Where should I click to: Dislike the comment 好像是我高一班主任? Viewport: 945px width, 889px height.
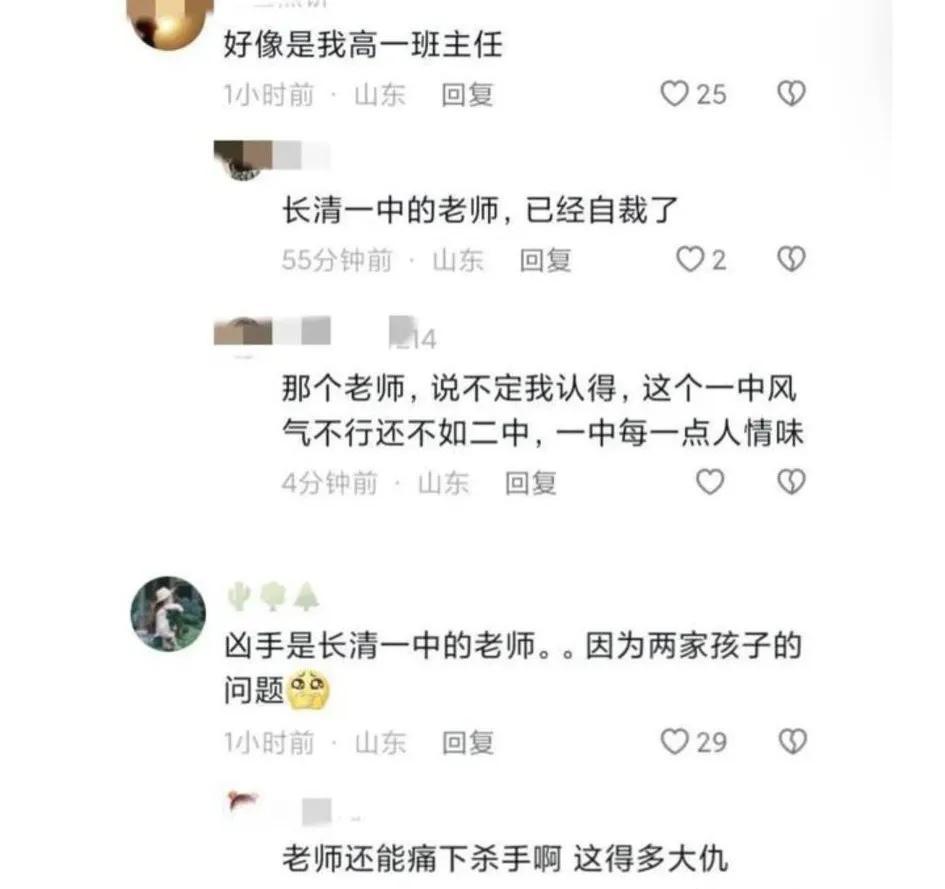pos(791,95)
